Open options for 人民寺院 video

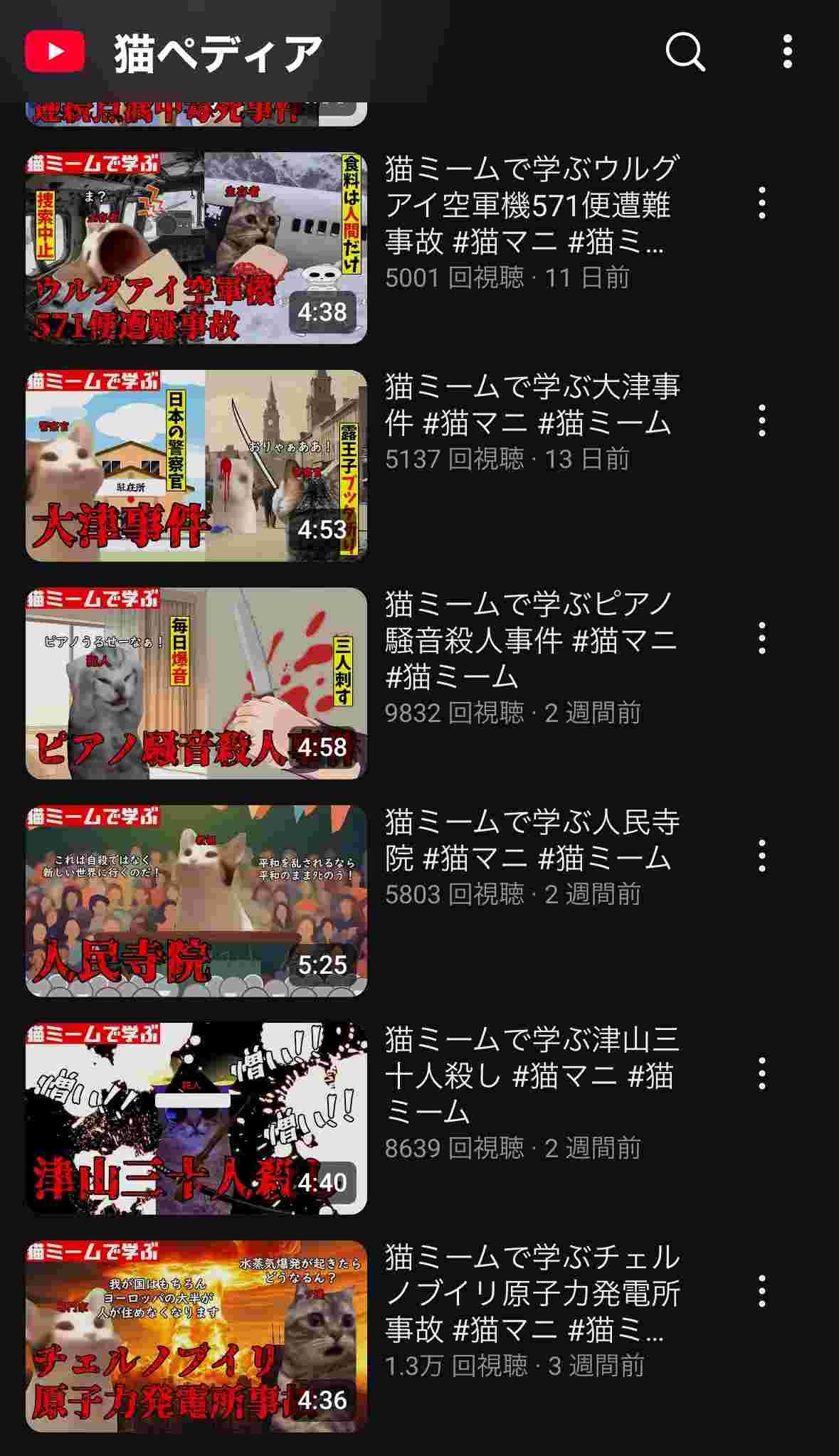[x=761, y=856]
